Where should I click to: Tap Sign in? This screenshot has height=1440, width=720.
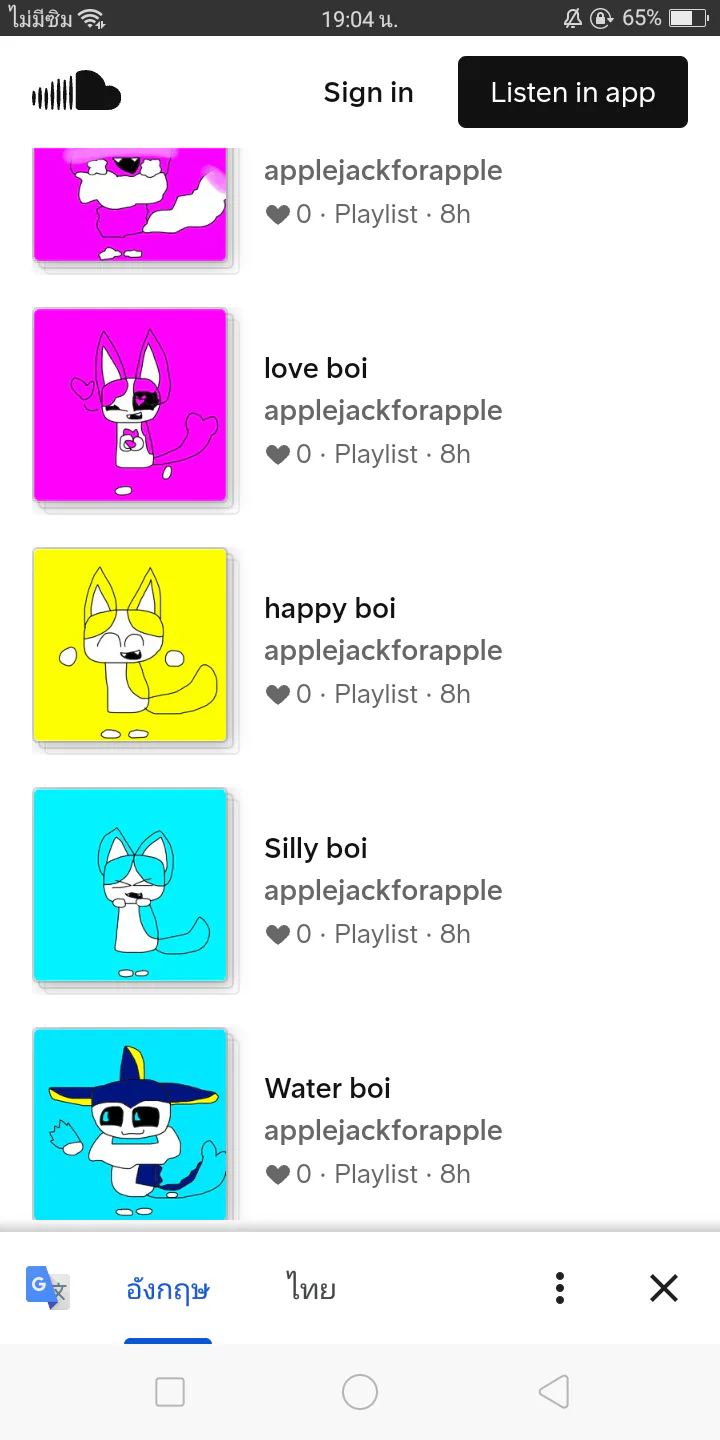click(368, 93)
